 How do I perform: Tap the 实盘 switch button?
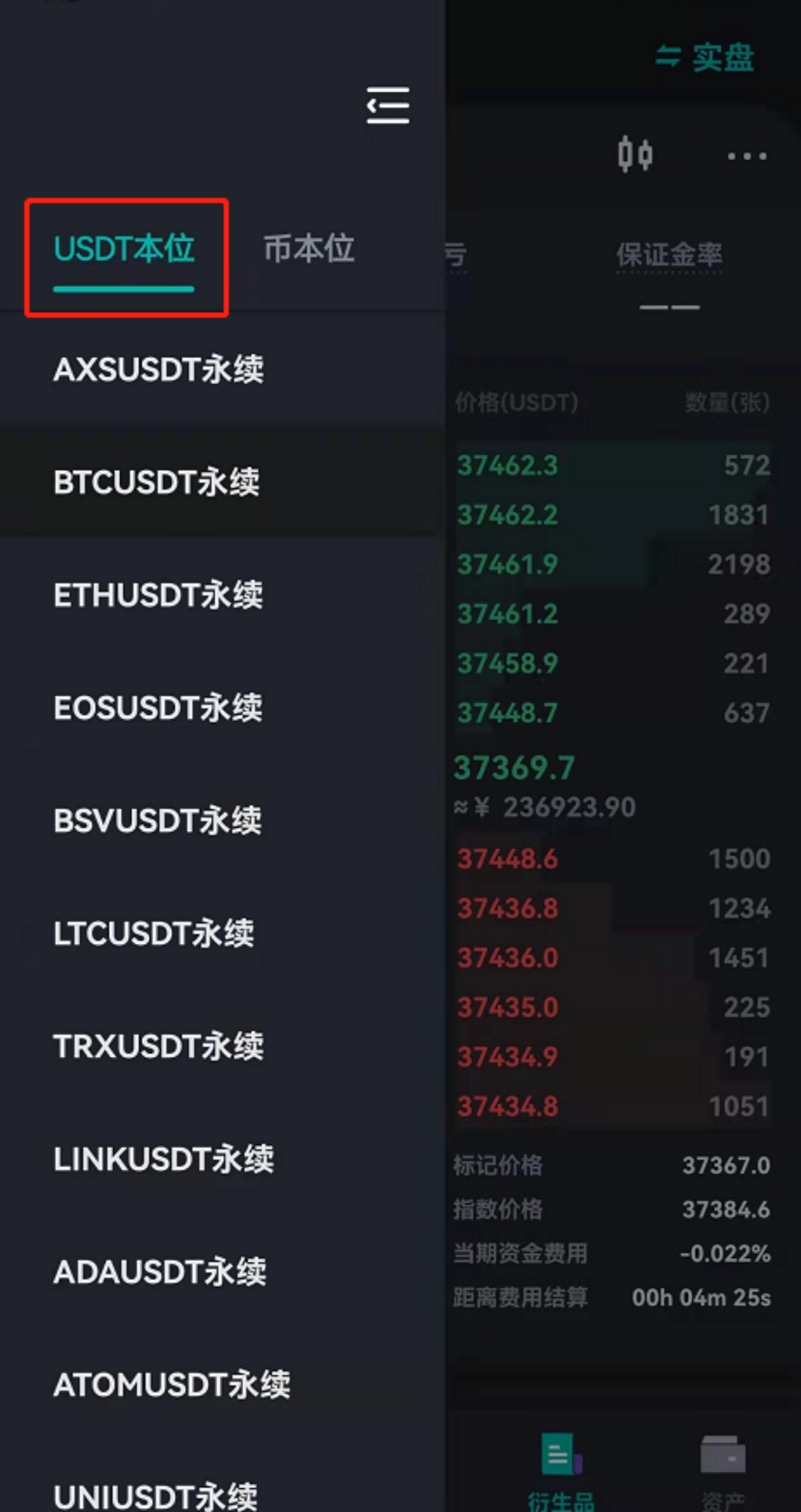point(705,58)
